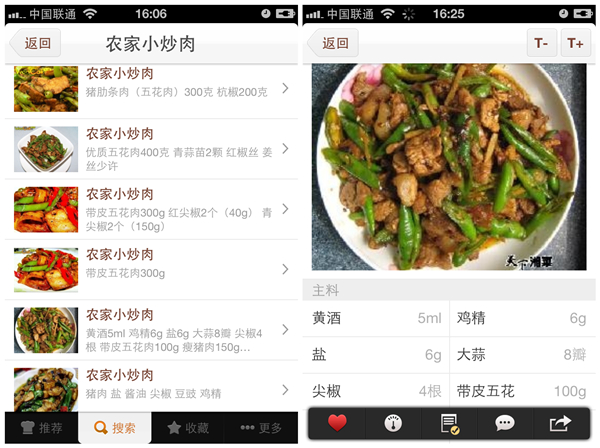The height and width of the screenshot is (448, 600).
Task: Favorite this recipe with the heart icon
Action: pyautogui.click(x=337, y=423)
